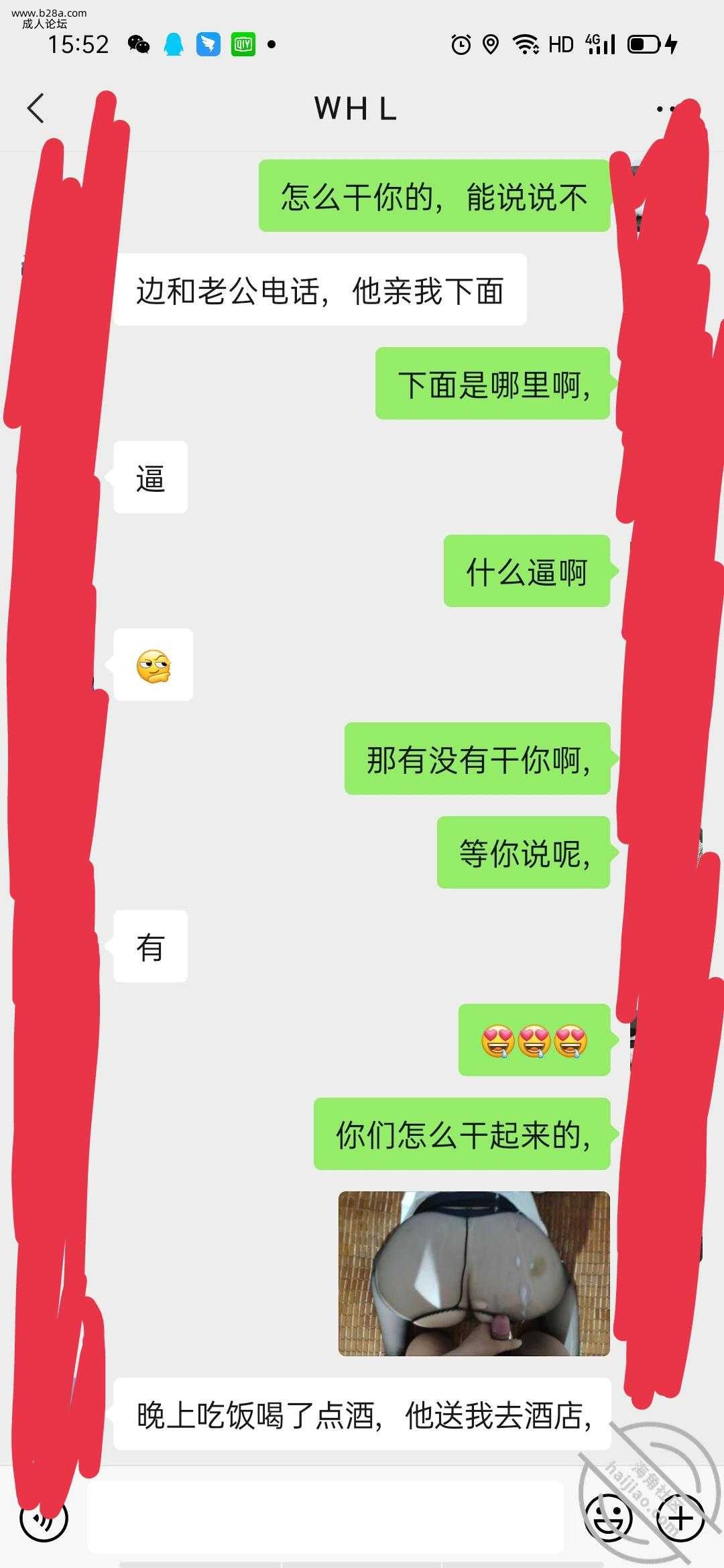
Task: Tap the message text field
Action: point(325,1517)
